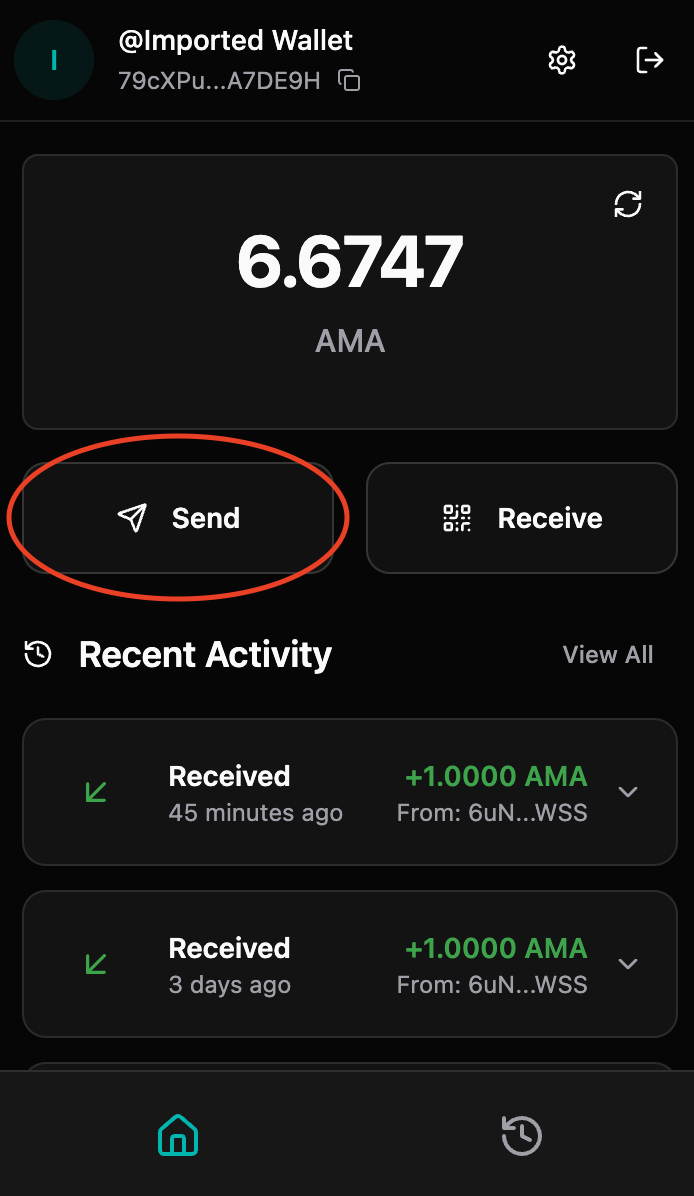Screen dimensions: 694x1196
Task: Go to the Home tab
Action: pos(178,1136)
